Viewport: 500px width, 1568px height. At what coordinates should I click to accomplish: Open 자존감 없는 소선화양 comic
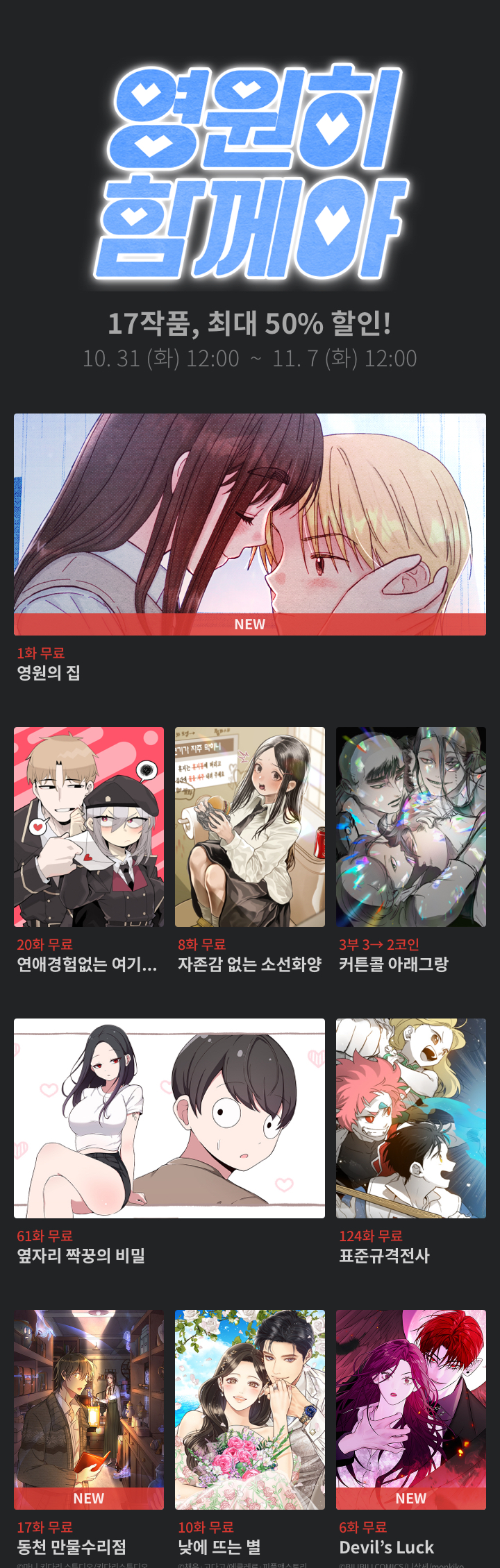[250, 826]
